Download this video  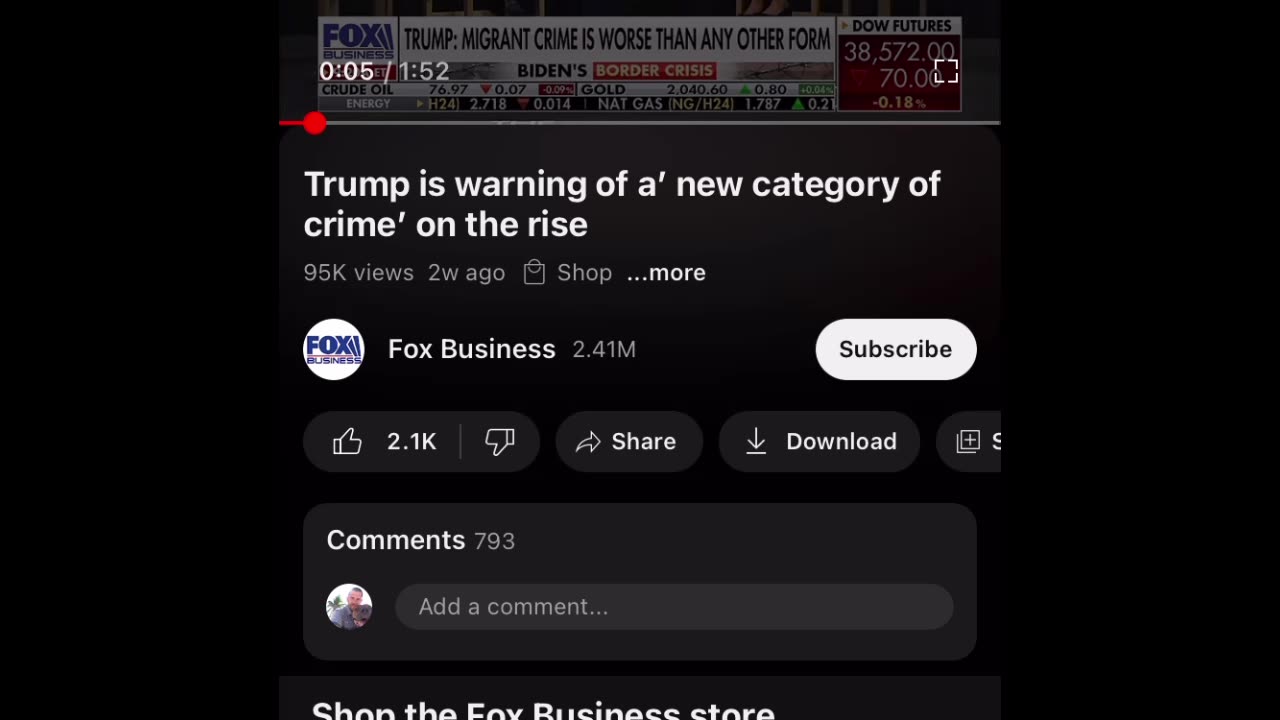click(819, 441)
